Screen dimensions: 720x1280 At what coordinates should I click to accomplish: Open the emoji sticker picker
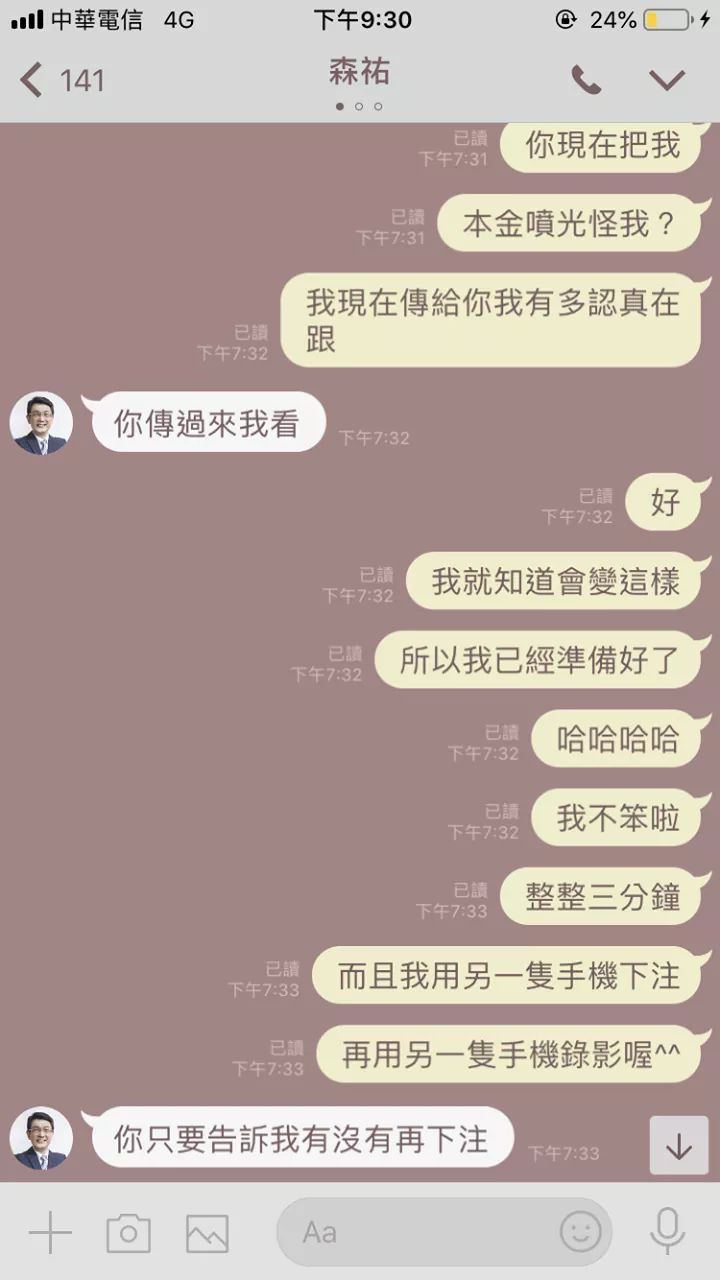pos(580,1232)
